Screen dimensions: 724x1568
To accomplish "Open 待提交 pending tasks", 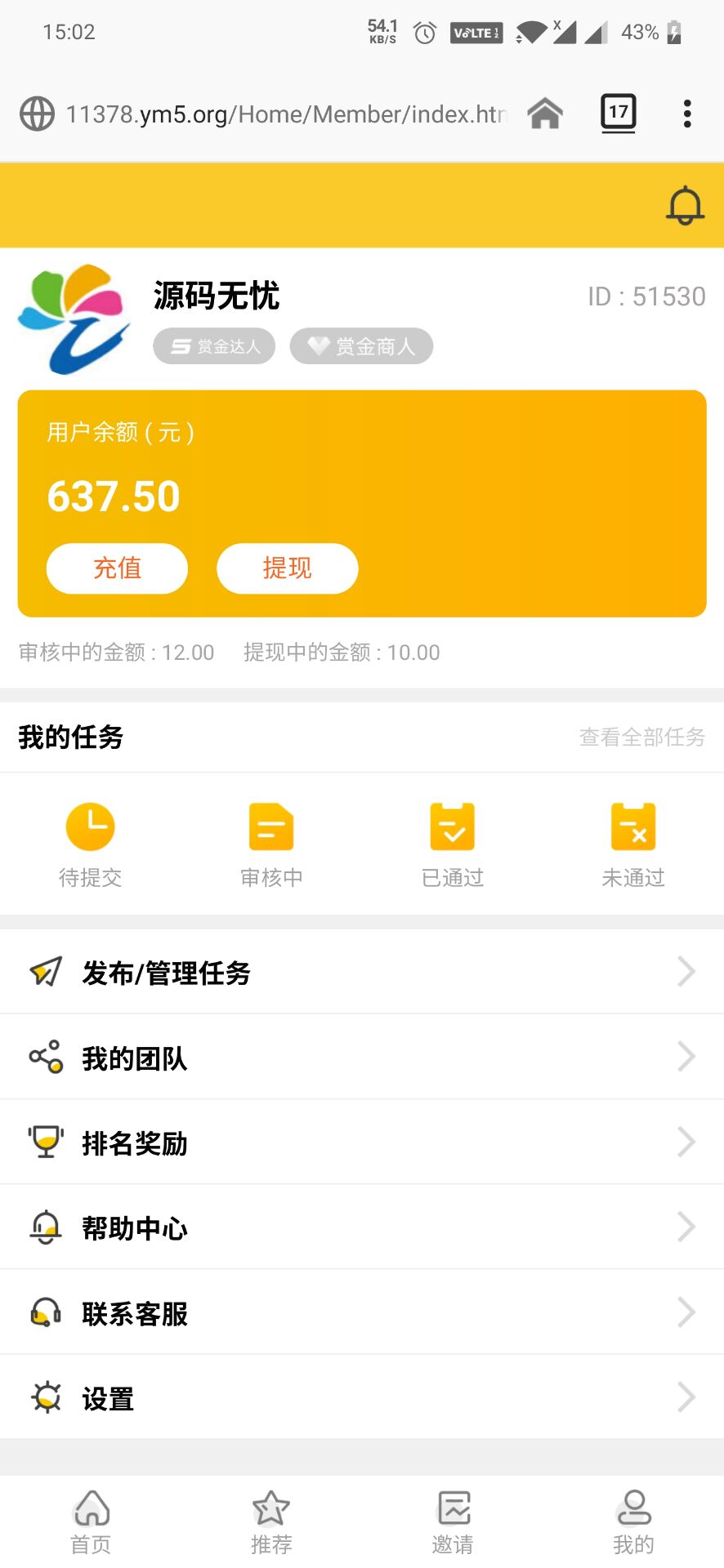I will tap(91, 844).
